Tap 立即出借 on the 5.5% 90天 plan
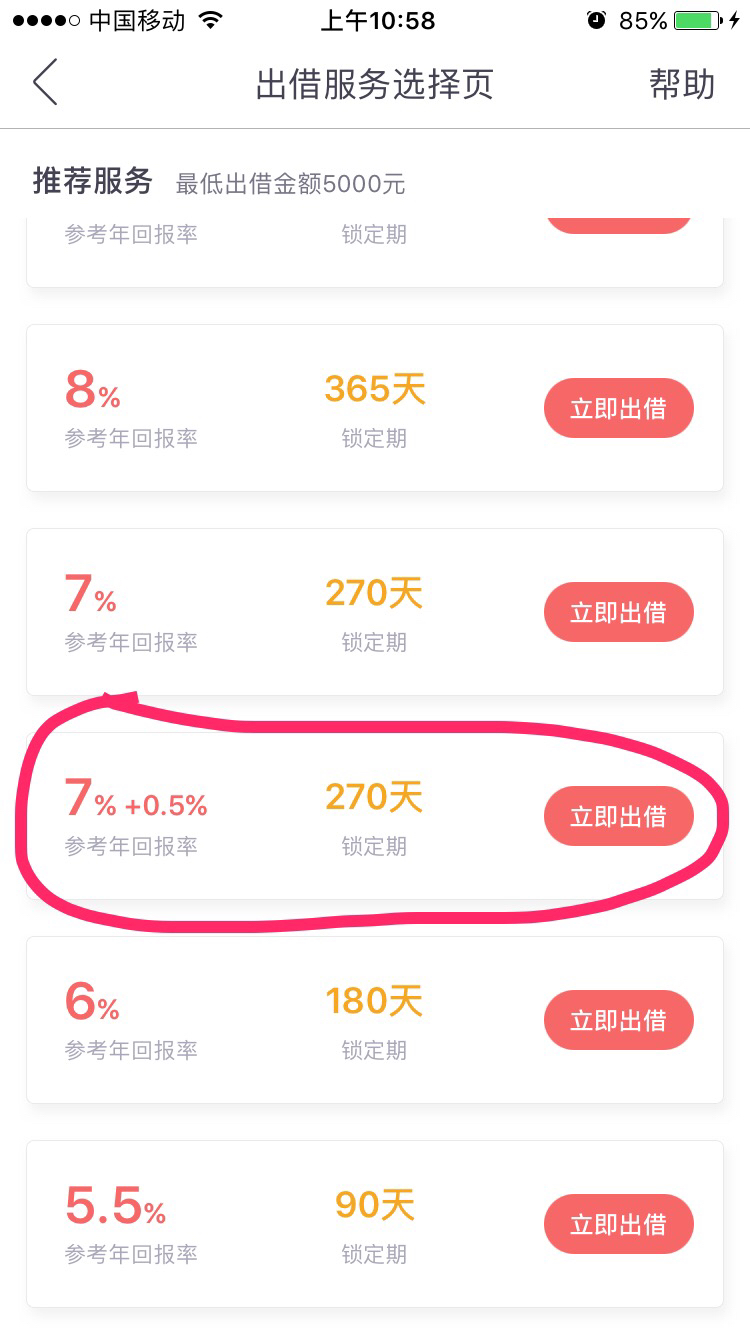The image size is (750, 1334). pyautogui.click(x=619, y=1224)
